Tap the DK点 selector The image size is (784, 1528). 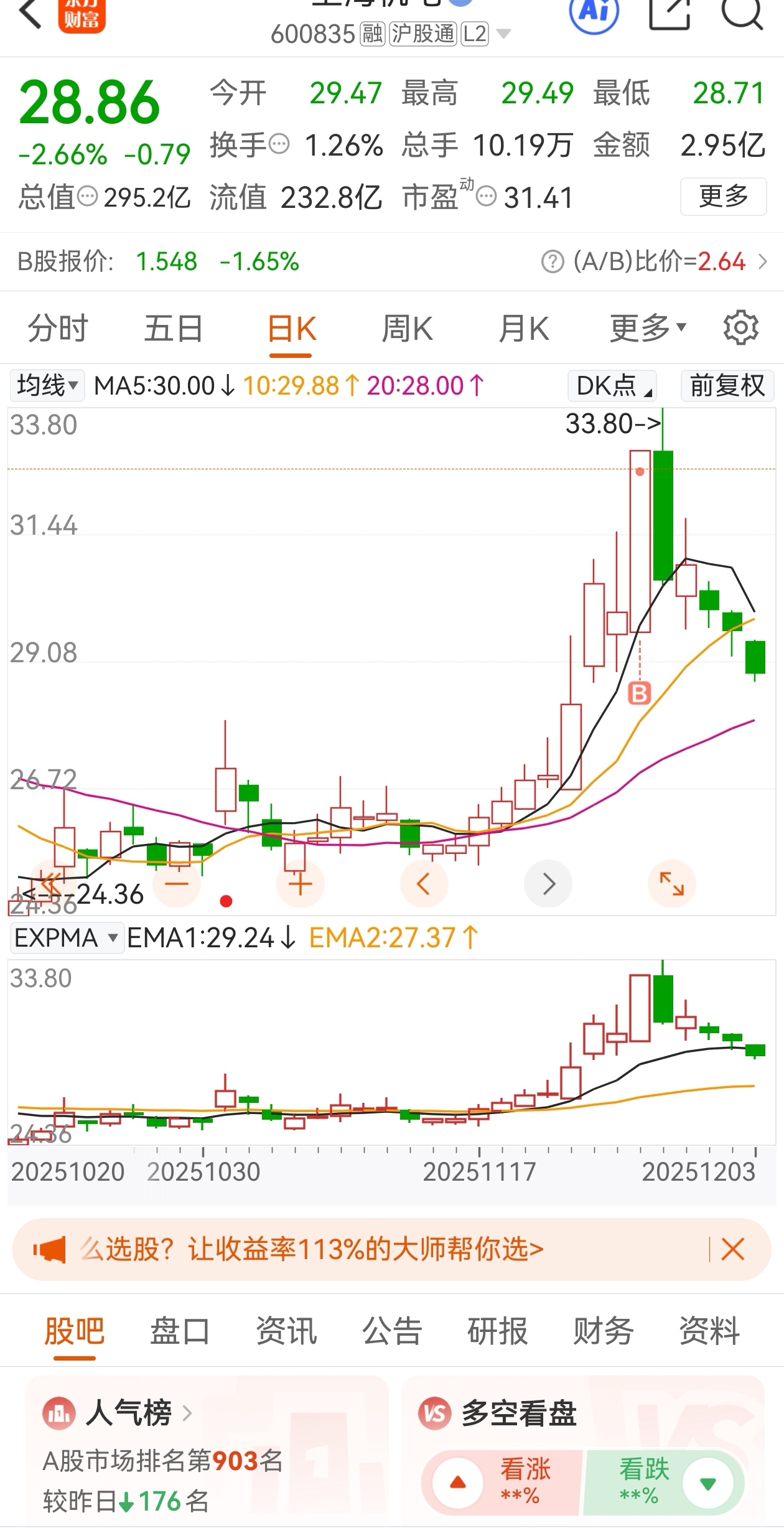pos(613,386)
